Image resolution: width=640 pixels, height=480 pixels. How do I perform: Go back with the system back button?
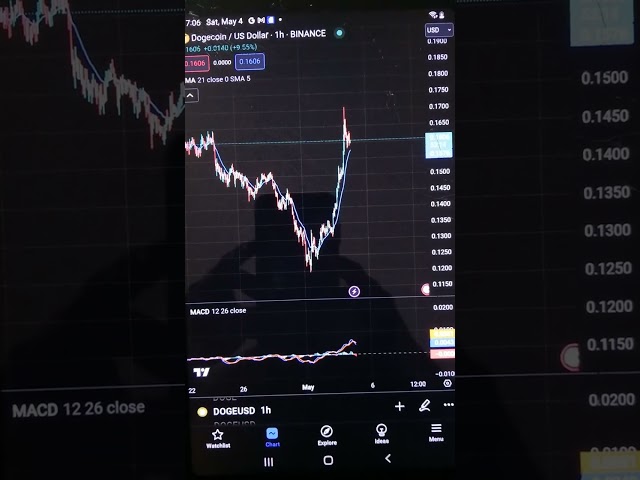pos(388,460)
